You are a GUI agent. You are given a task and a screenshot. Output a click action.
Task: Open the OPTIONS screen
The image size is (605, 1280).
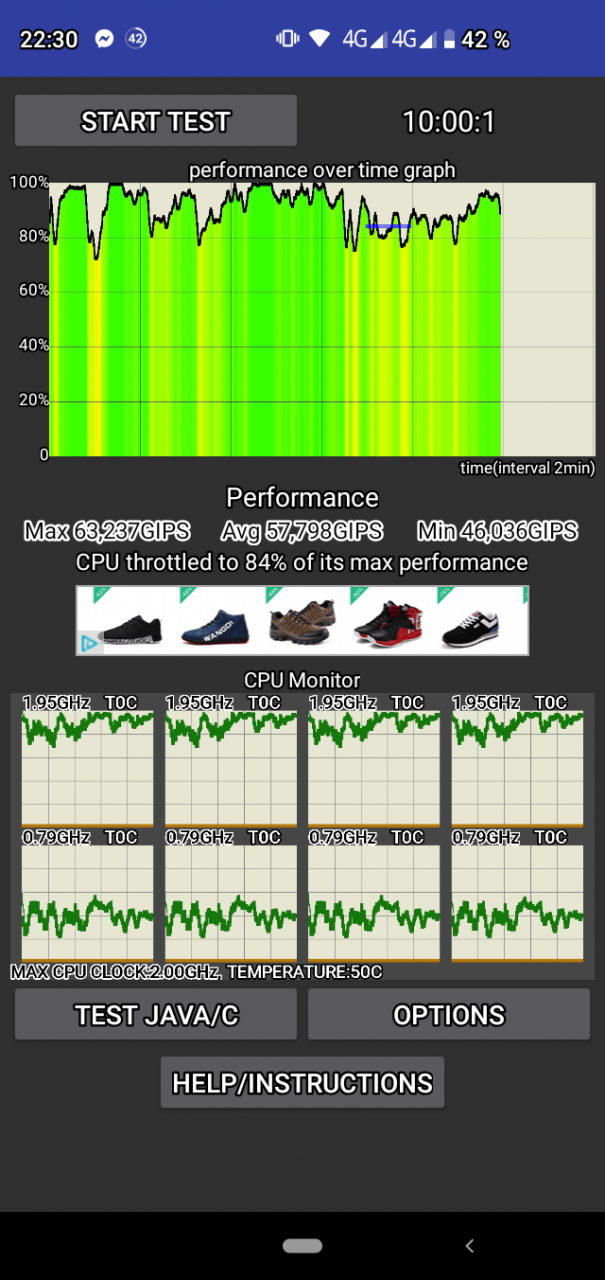[449, 1015]
